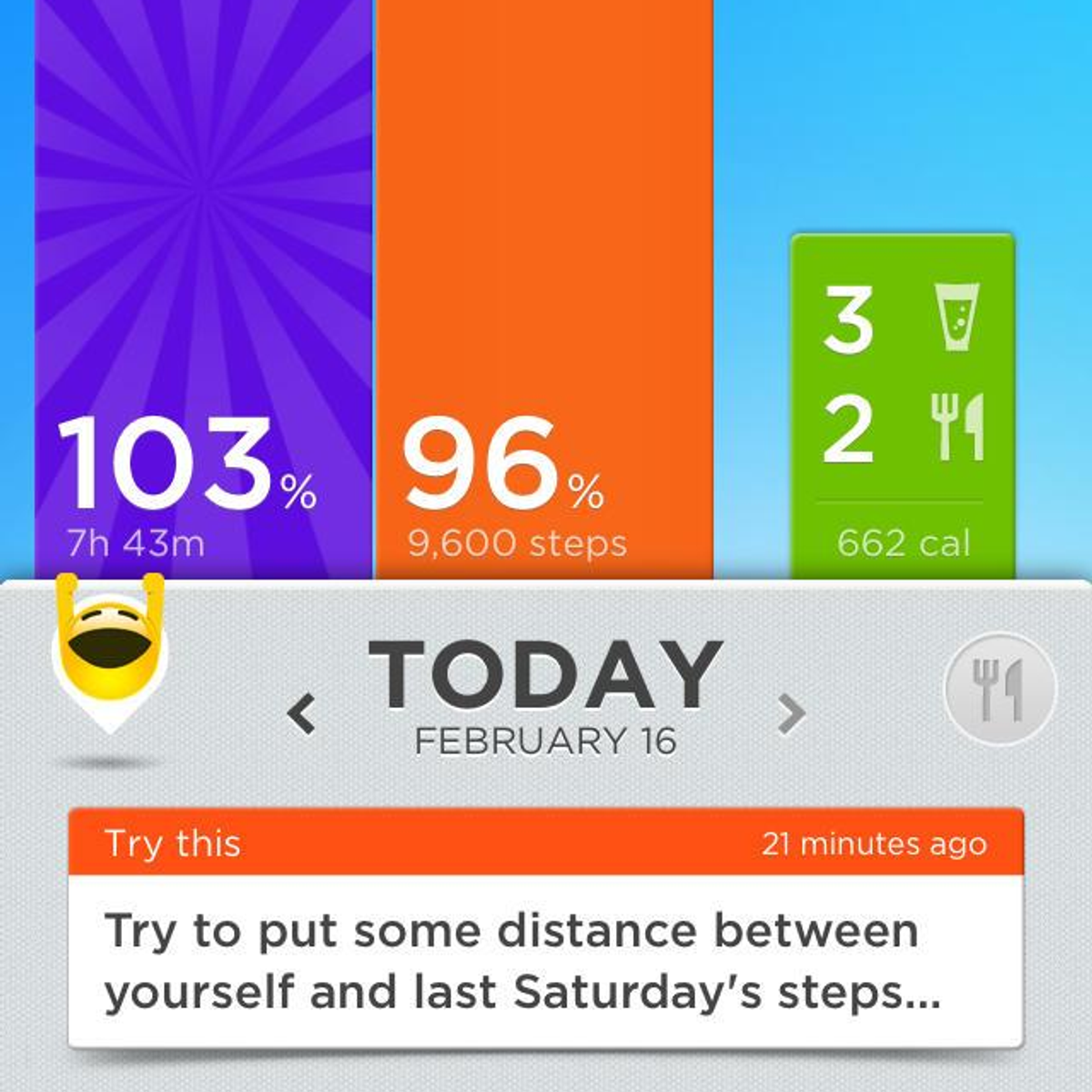Viewport: 1092px width, 1092px height.
Task: Open the 103% sleep bar
Action: [x=203, y=291]
